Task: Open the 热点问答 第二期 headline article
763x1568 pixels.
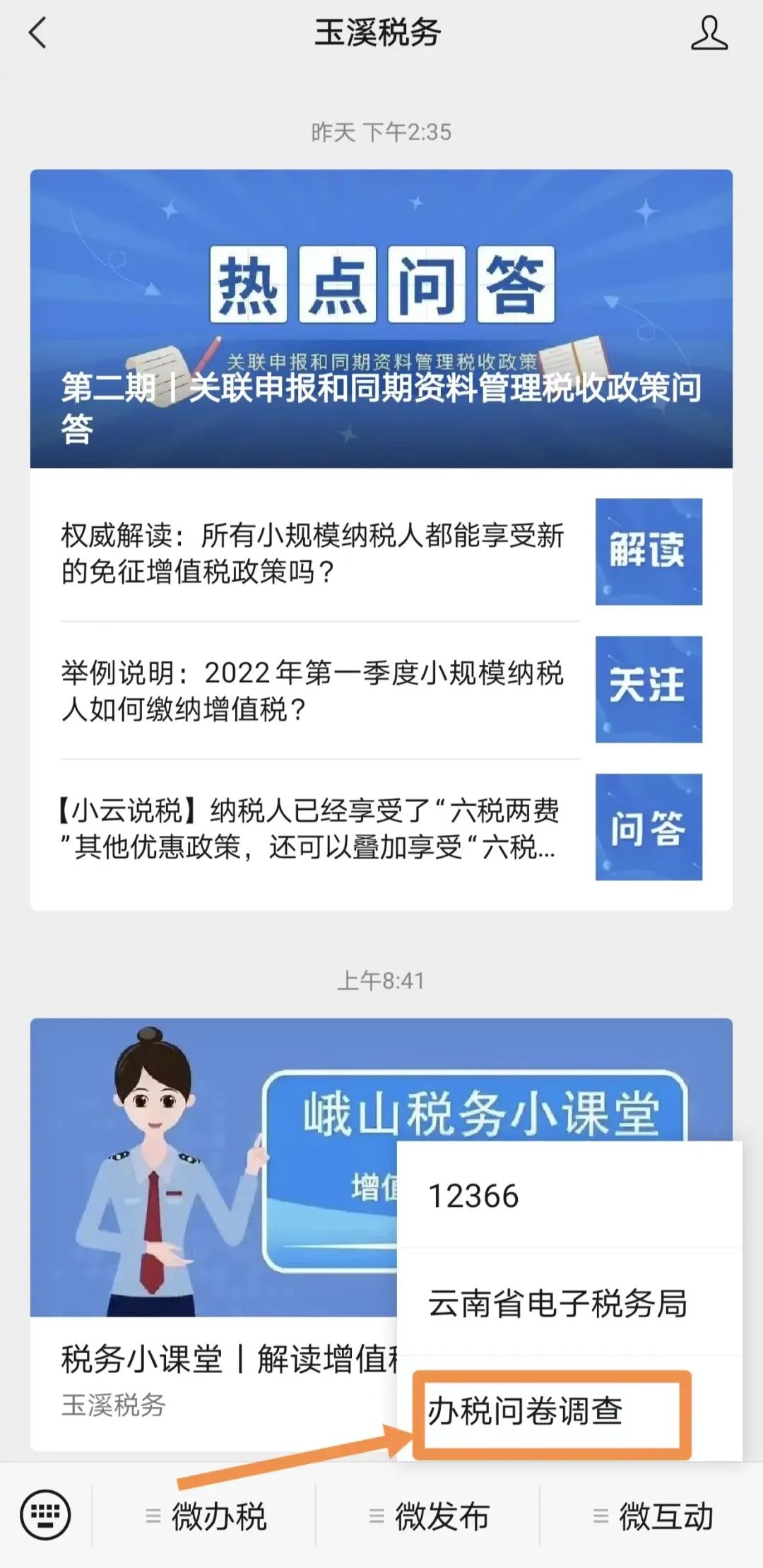Action: [x=381, y=319]
